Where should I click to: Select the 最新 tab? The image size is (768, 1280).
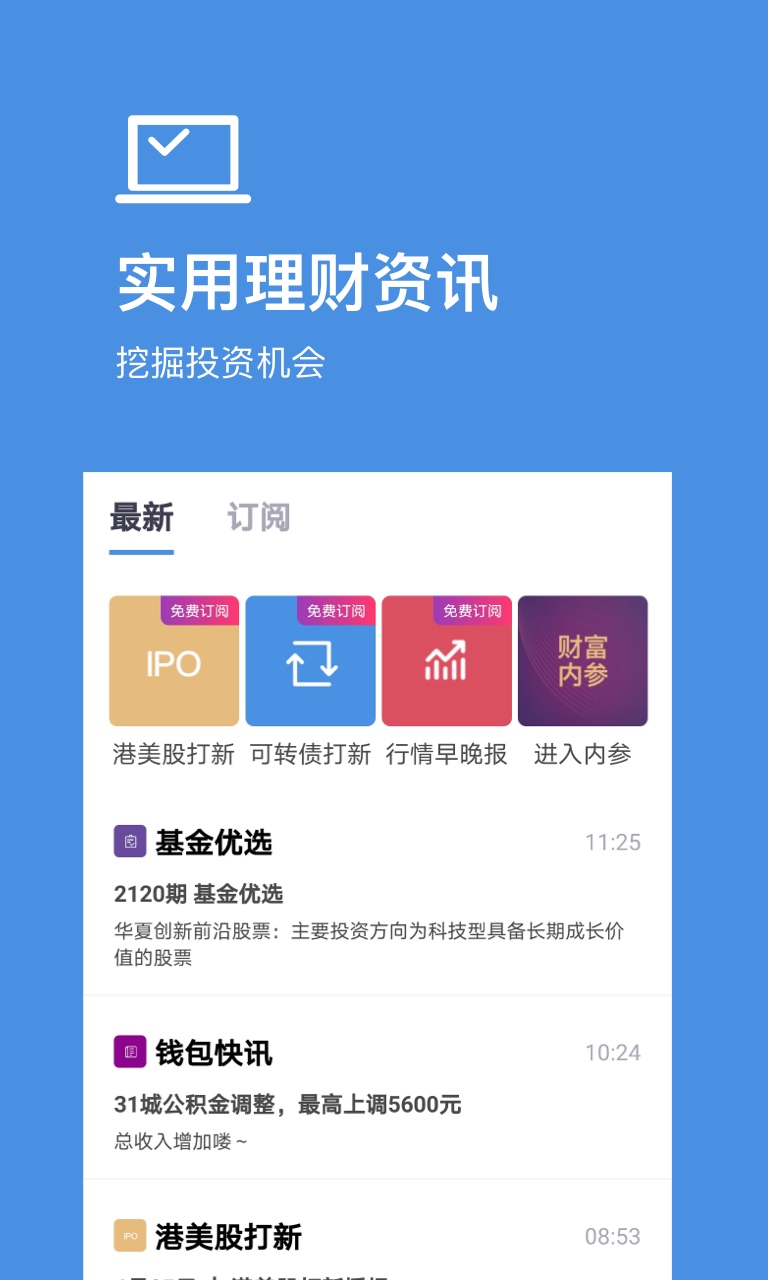(143, 516)
